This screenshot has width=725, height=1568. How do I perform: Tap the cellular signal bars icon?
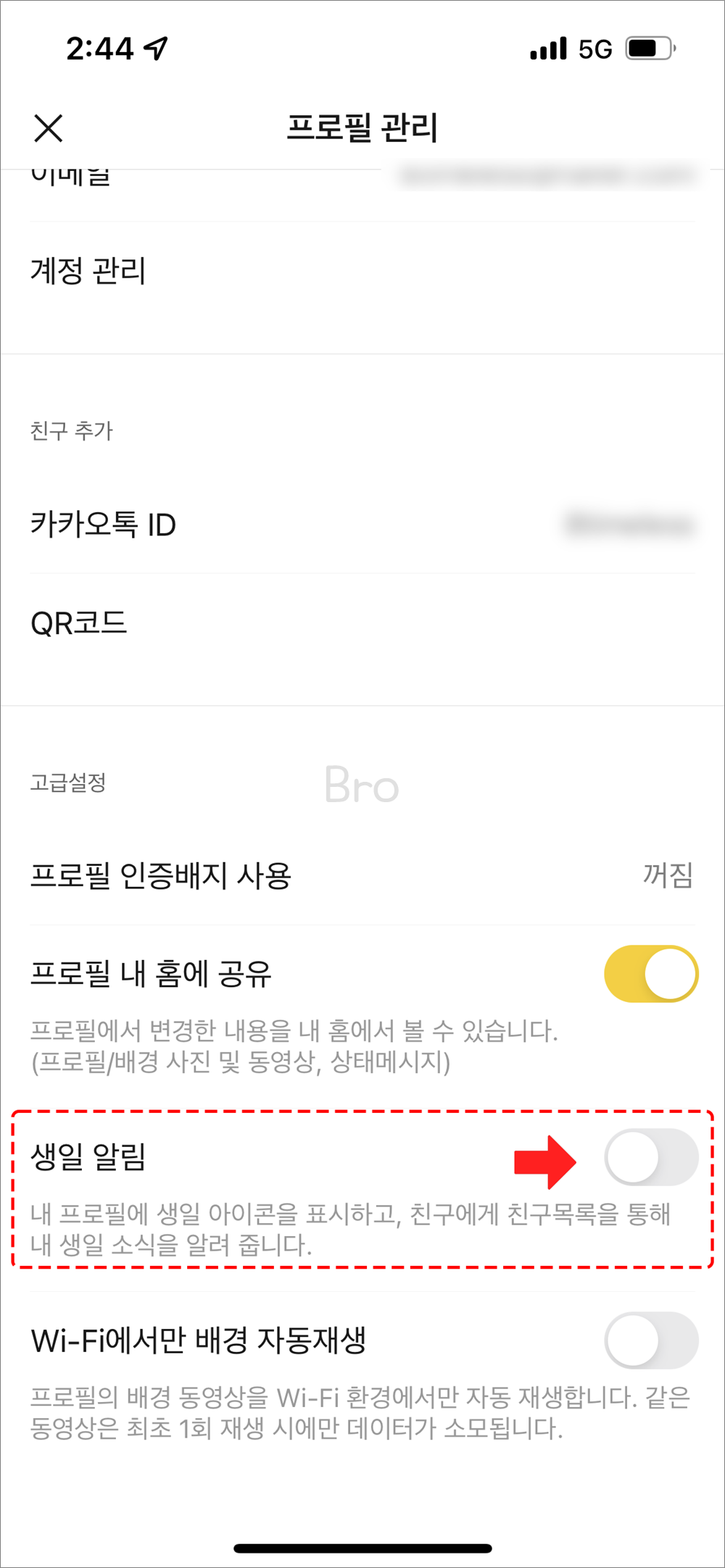(x=548, y=48)
